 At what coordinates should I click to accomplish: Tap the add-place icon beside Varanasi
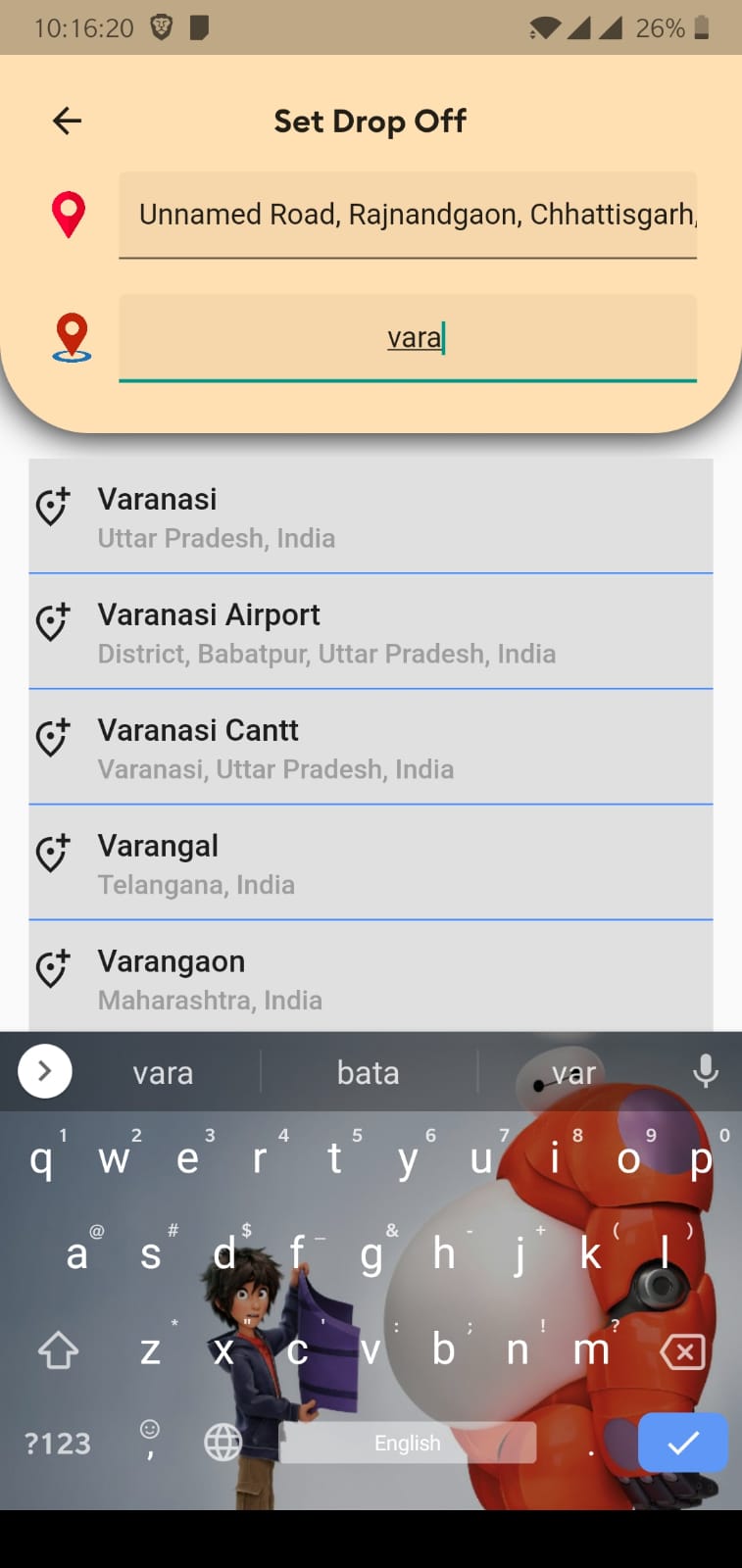(x=52, y=507)
